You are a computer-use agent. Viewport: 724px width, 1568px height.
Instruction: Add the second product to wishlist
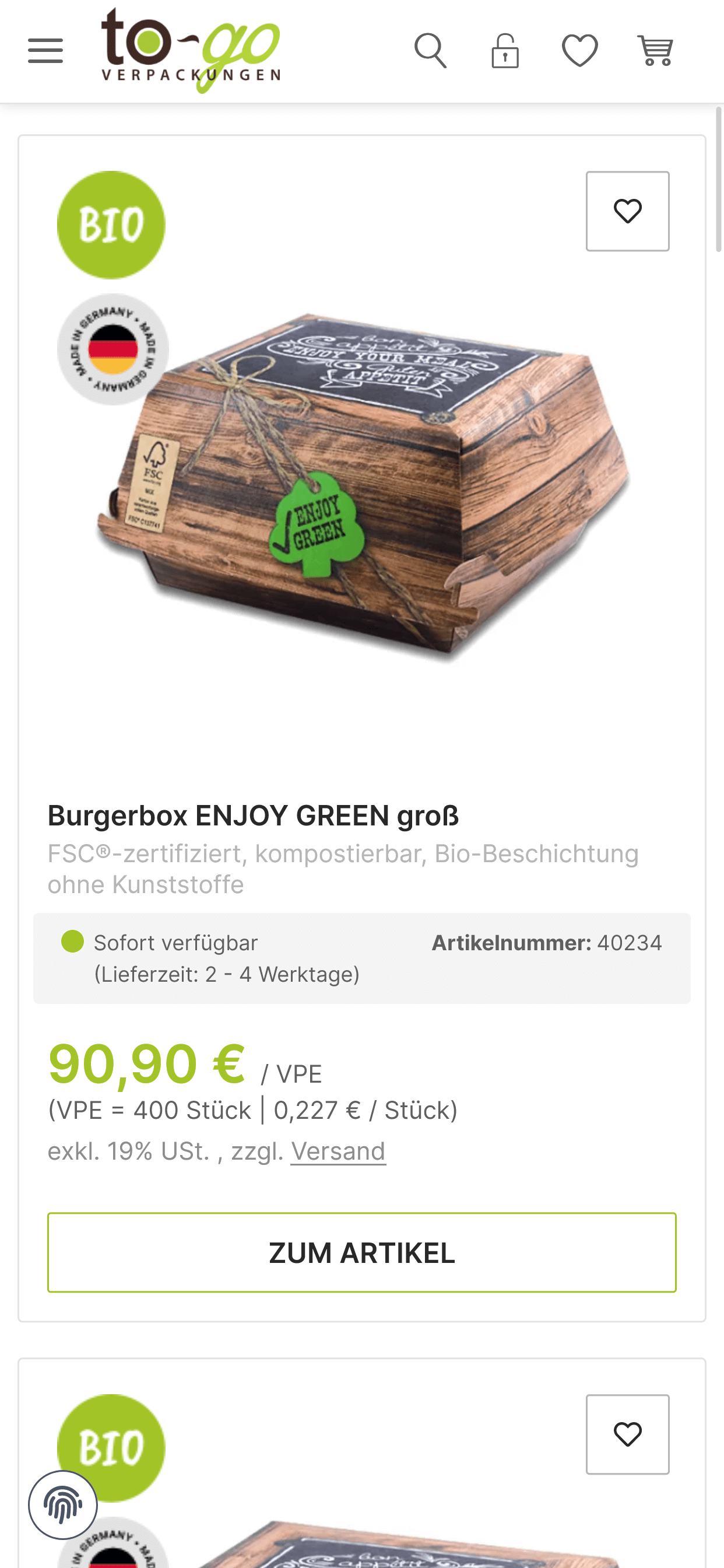tap(627, 1434)
